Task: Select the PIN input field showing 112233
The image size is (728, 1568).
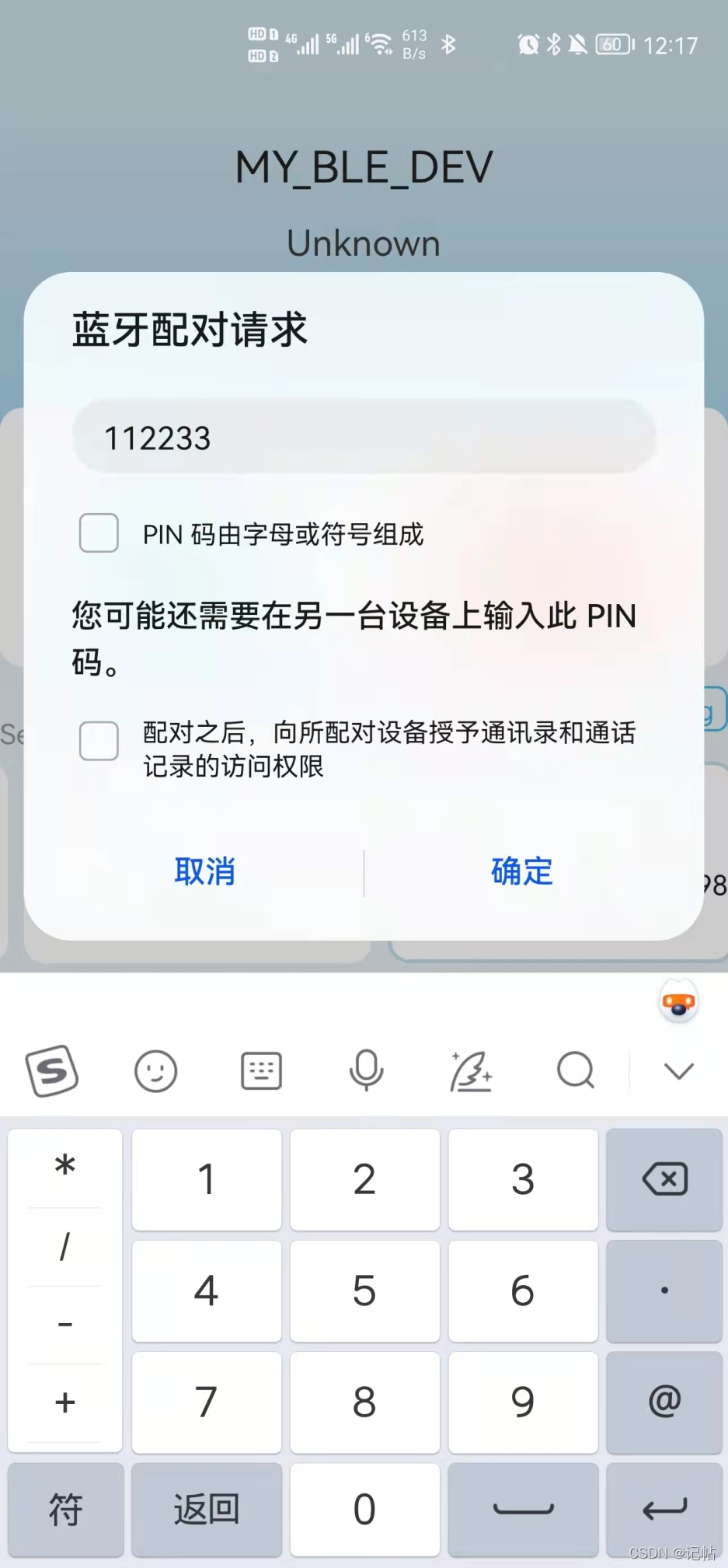Action: 364,437
